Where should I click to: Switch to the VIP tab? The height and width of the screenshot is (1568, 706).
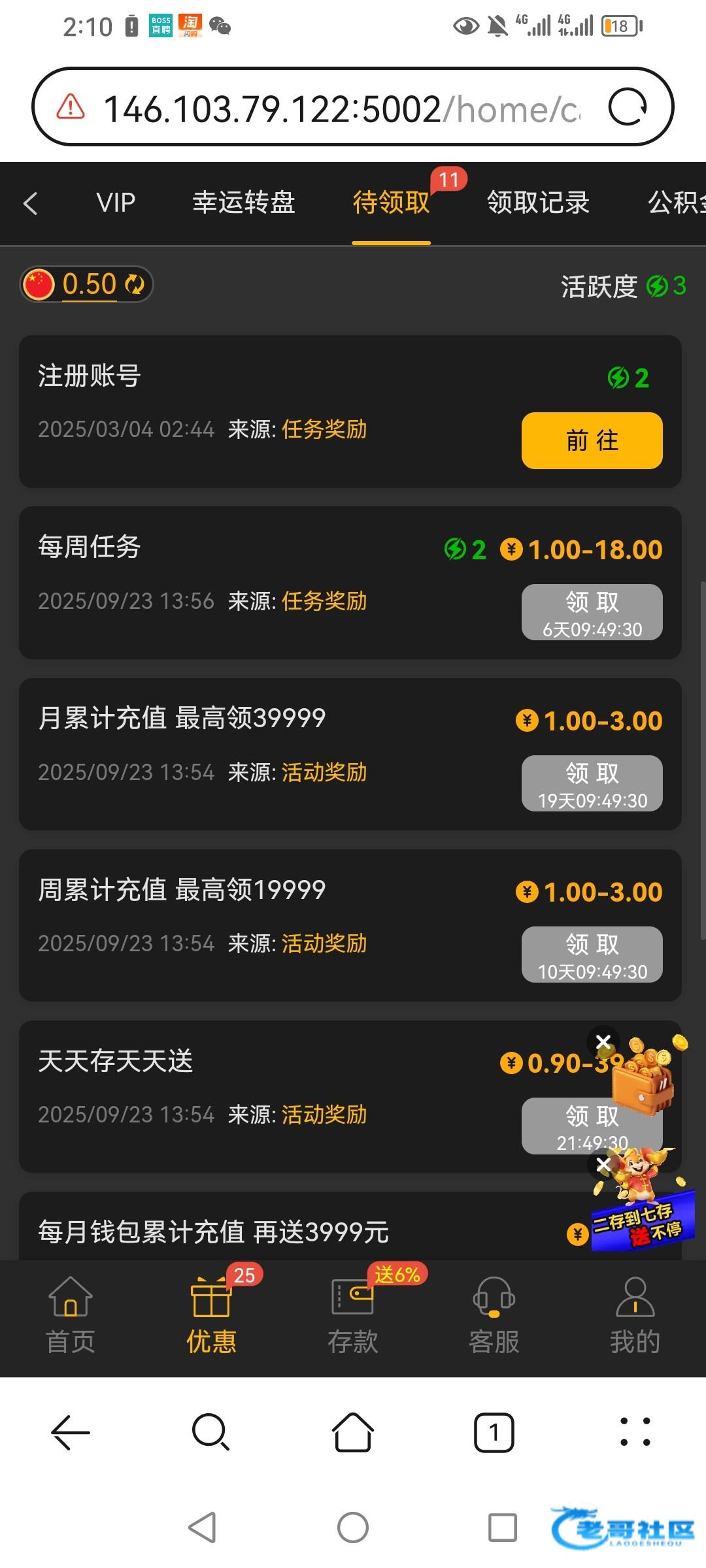click(116, 203)
